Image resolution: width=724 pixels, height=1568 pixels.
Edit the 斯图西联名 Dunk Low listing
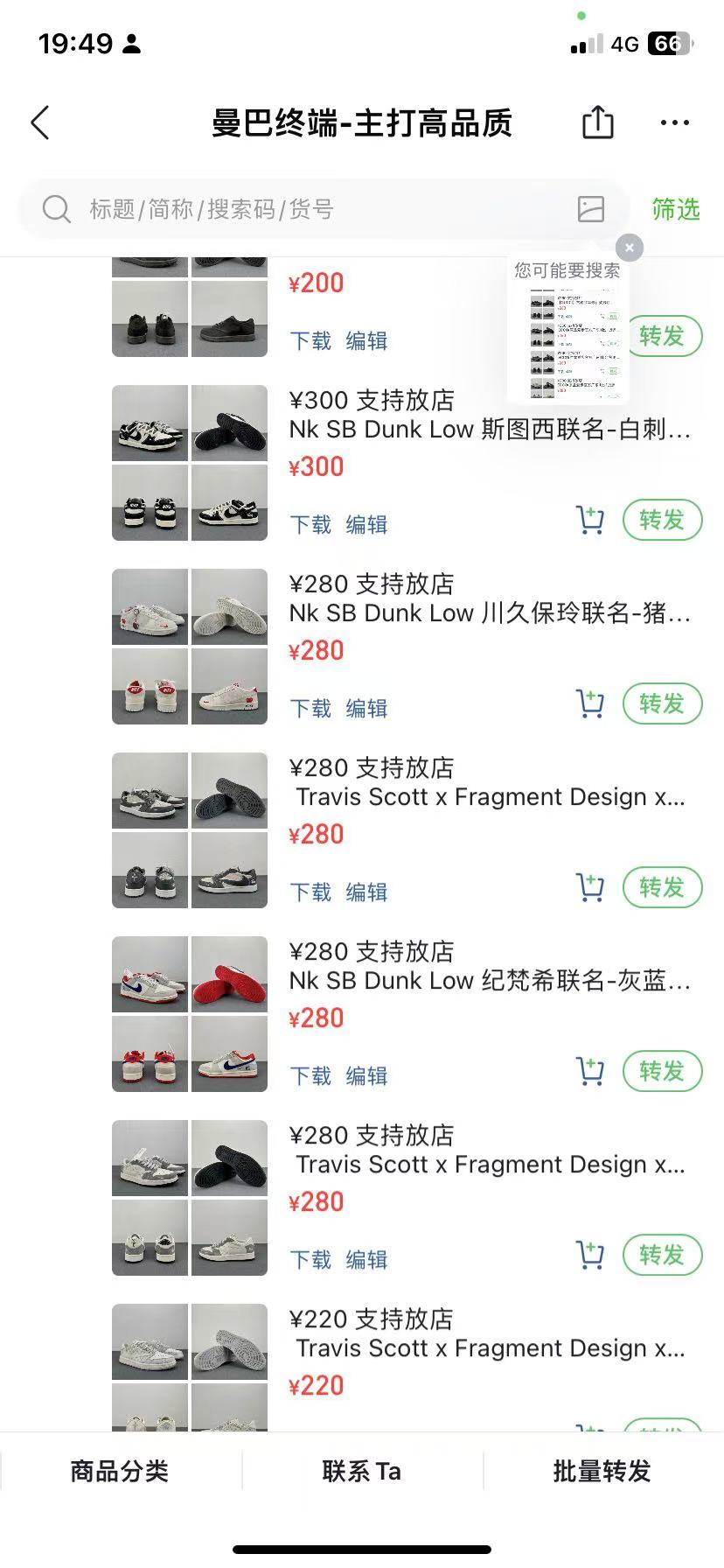pos(366,524)
